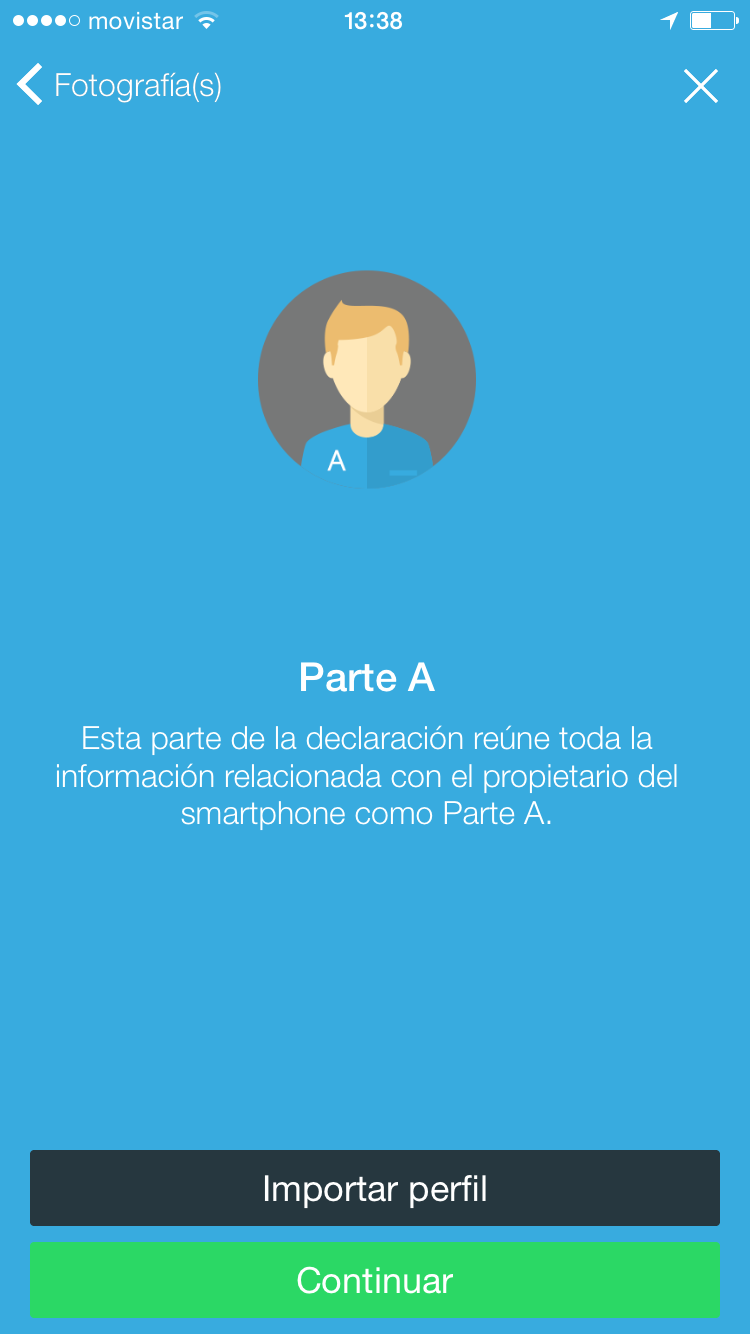Close the declaration with the X icon
The width and height of the screenshot is (750, 1334).
[701, 86]
